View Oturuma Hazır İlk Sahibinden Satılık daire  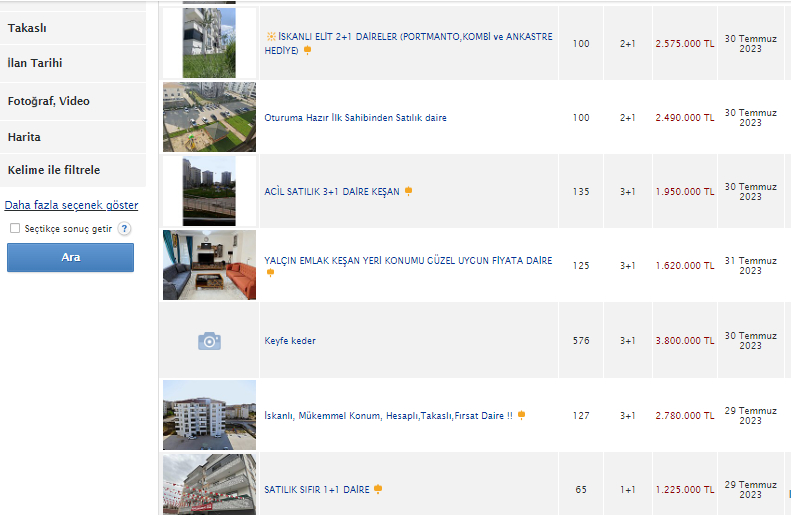(355, 118)
